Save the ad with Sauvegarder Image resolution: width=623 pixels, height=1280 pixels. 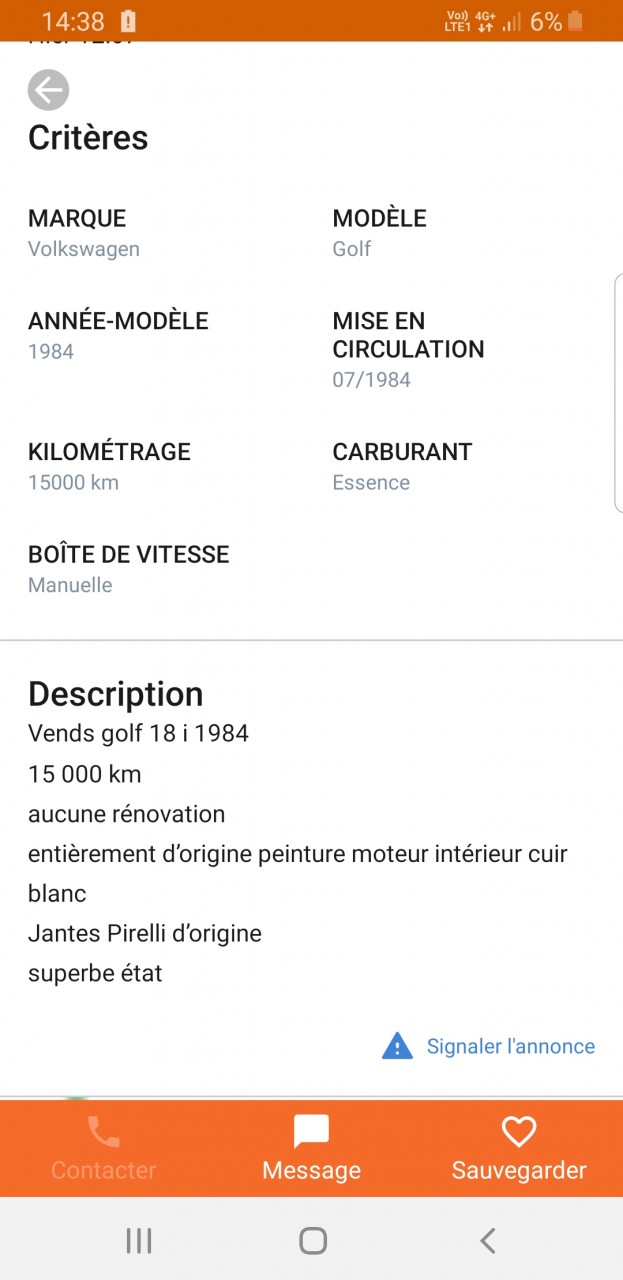click(x=518, y=1149)
